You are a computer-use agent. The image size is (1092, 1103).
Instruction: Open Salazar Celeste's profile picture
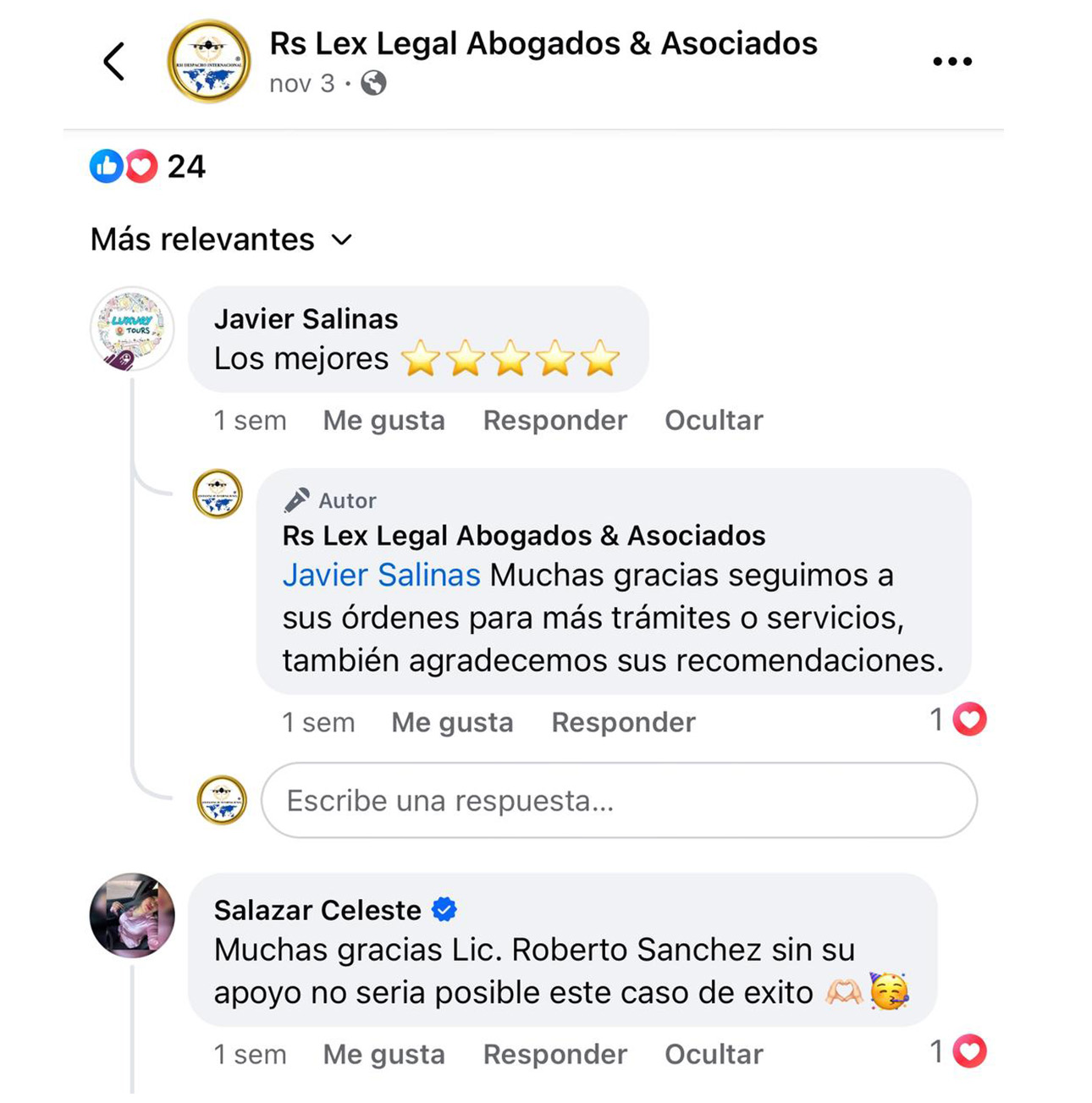[132, 915]
